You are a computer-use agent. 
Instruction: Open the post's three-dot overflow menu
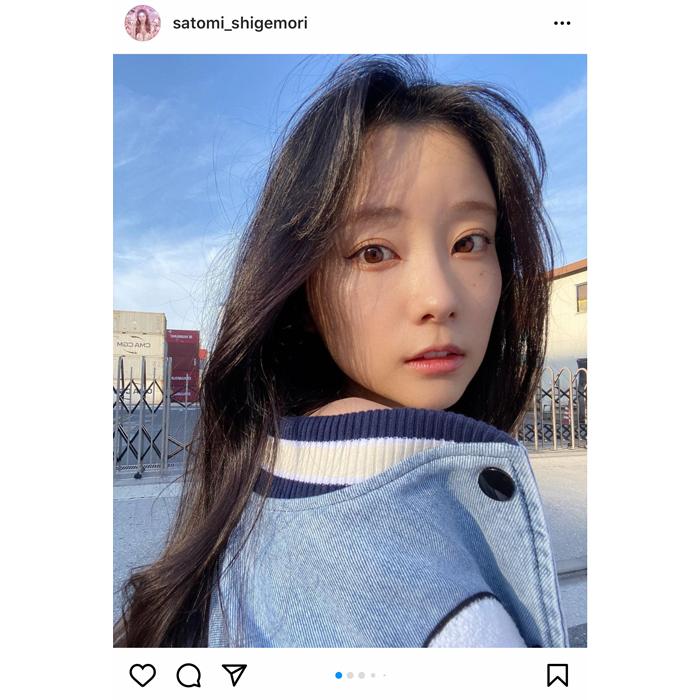562,23
